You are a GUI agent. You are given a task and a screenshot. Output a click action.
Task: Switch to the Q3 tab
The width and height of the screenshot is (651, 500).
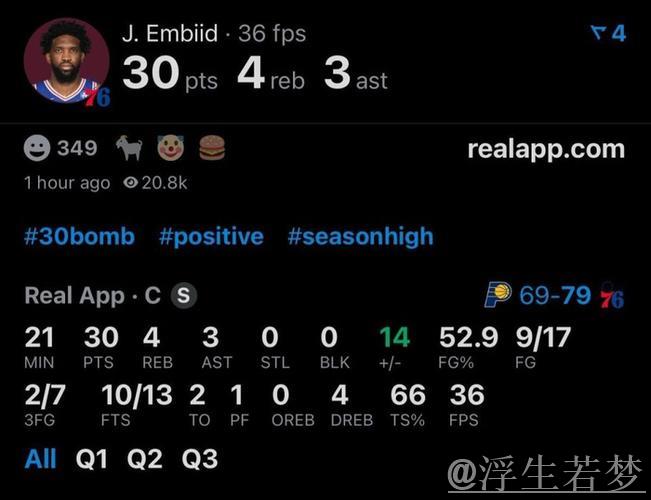[x=199, y=459]
